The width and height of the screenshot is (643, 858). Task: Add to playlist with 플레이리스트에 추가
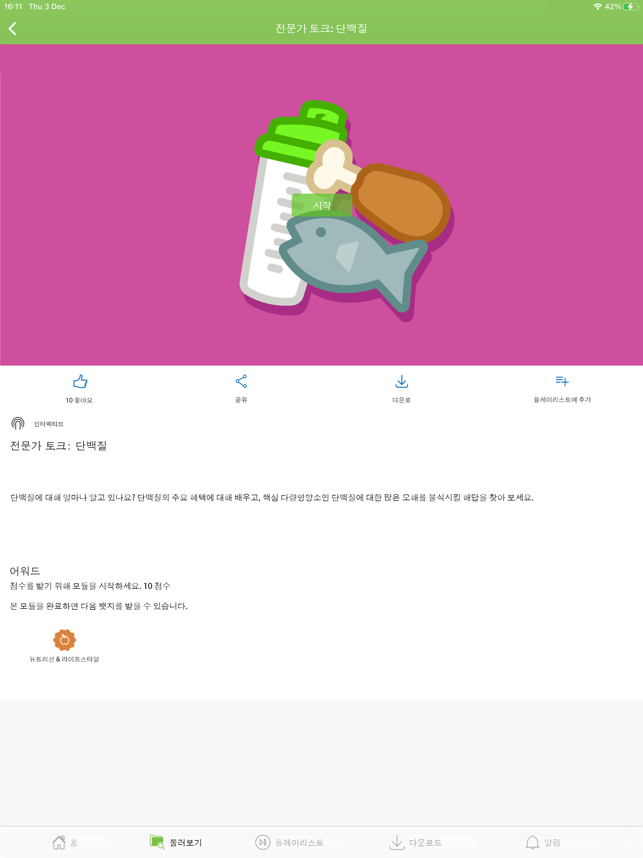pos(562,387)
